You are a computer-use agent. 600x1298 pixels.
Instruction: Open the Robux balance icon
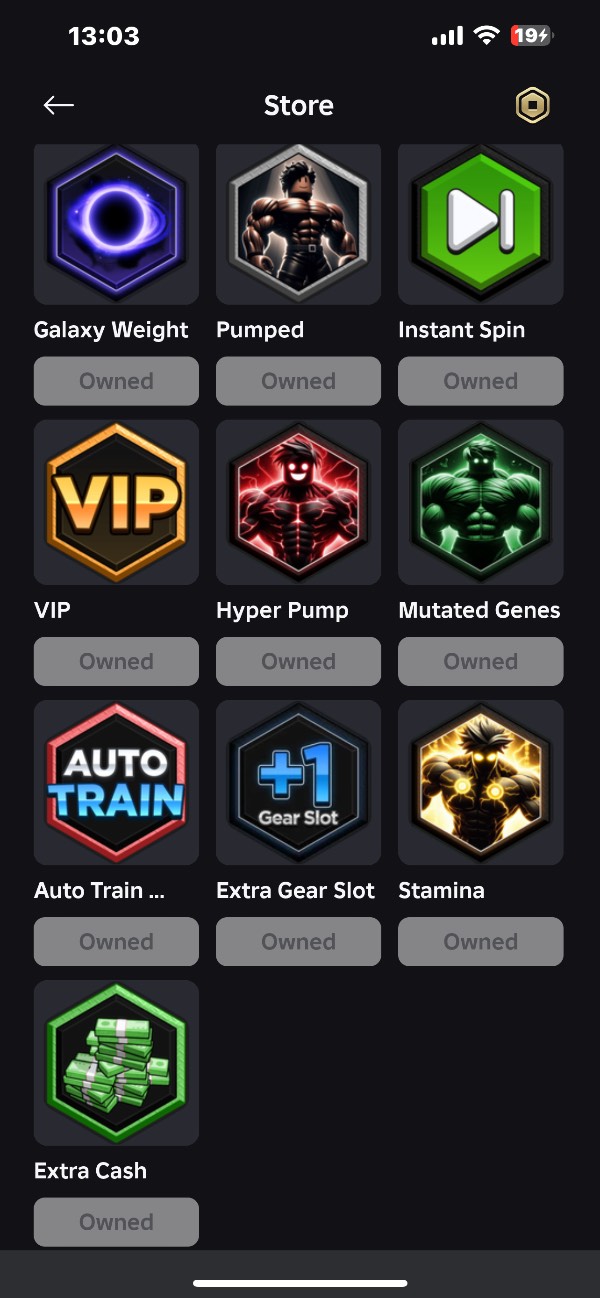pos(532,105)
